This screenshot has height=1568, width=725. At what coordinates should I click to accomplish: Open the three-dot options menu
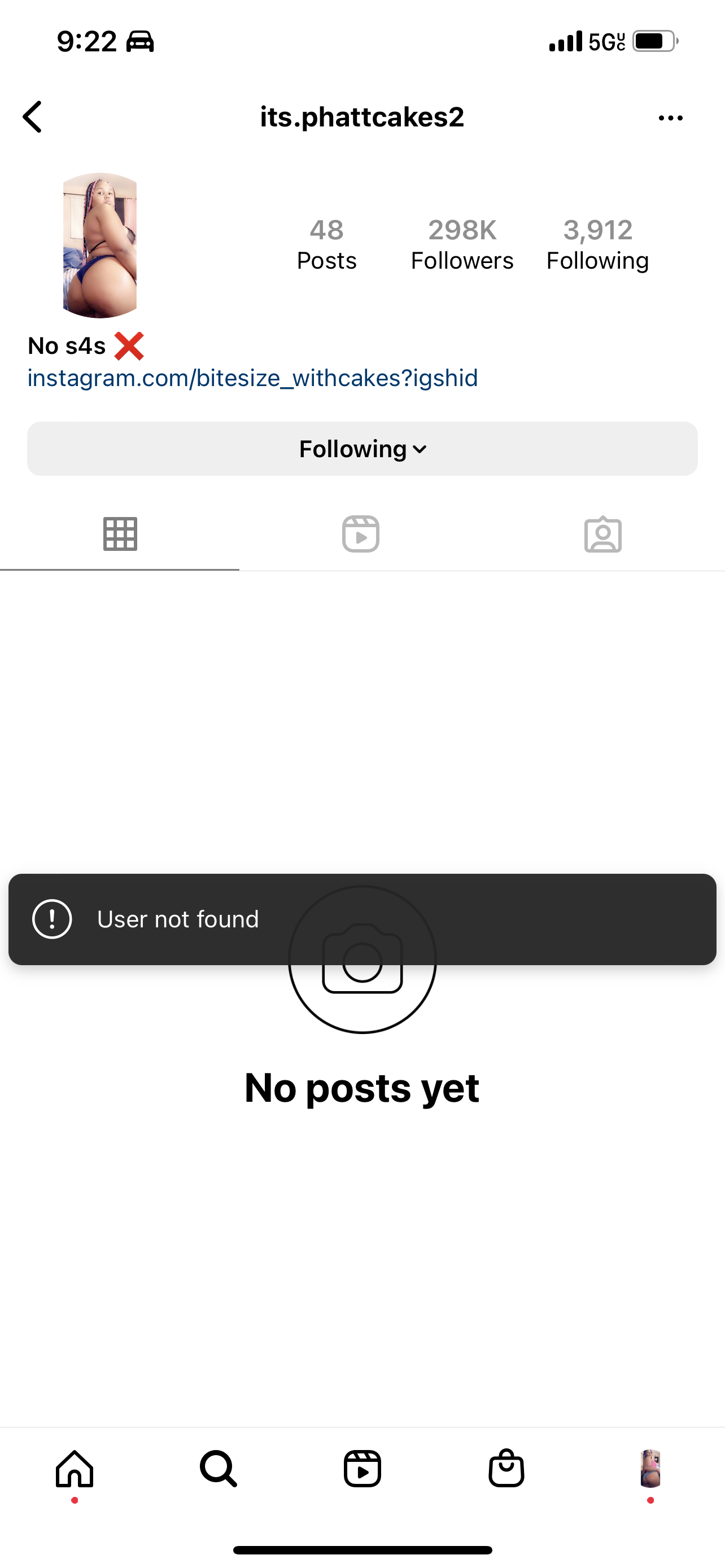(670, 118)
